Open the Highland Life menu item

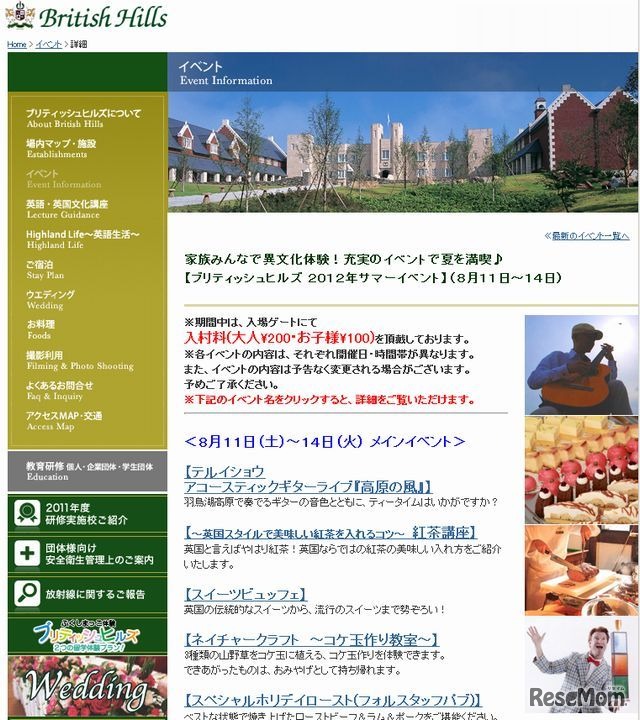click(x=82, y=238)
